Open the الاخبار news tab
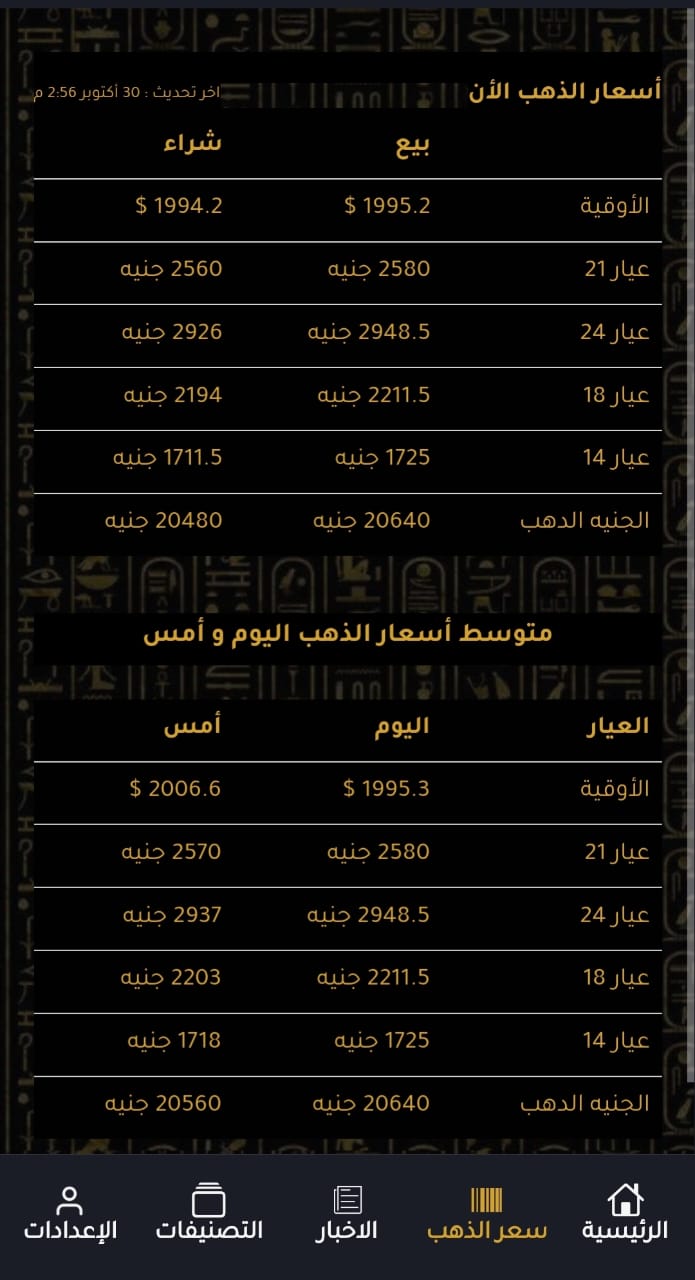 coord(347,1212)
